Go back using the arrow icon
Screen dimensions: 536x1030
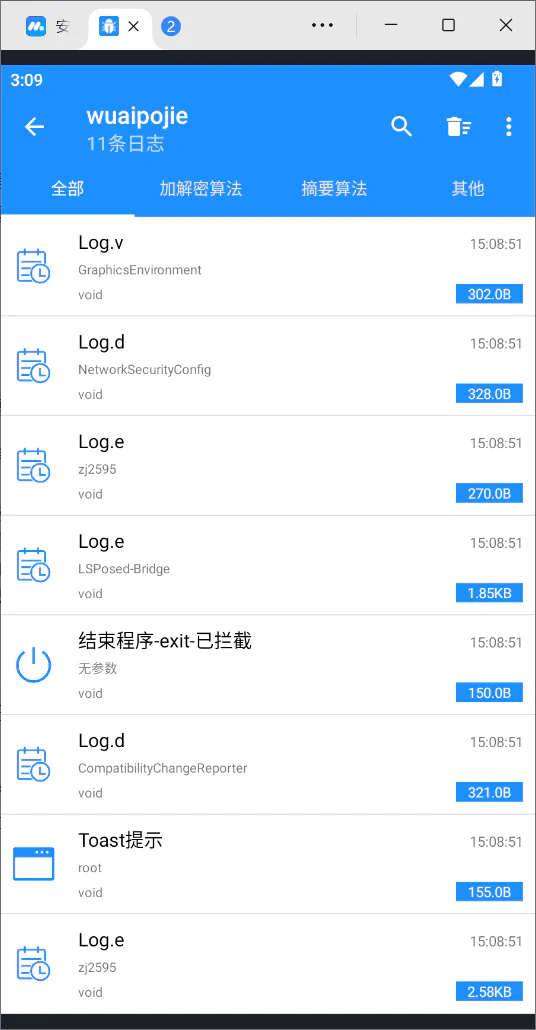point(34,127)
